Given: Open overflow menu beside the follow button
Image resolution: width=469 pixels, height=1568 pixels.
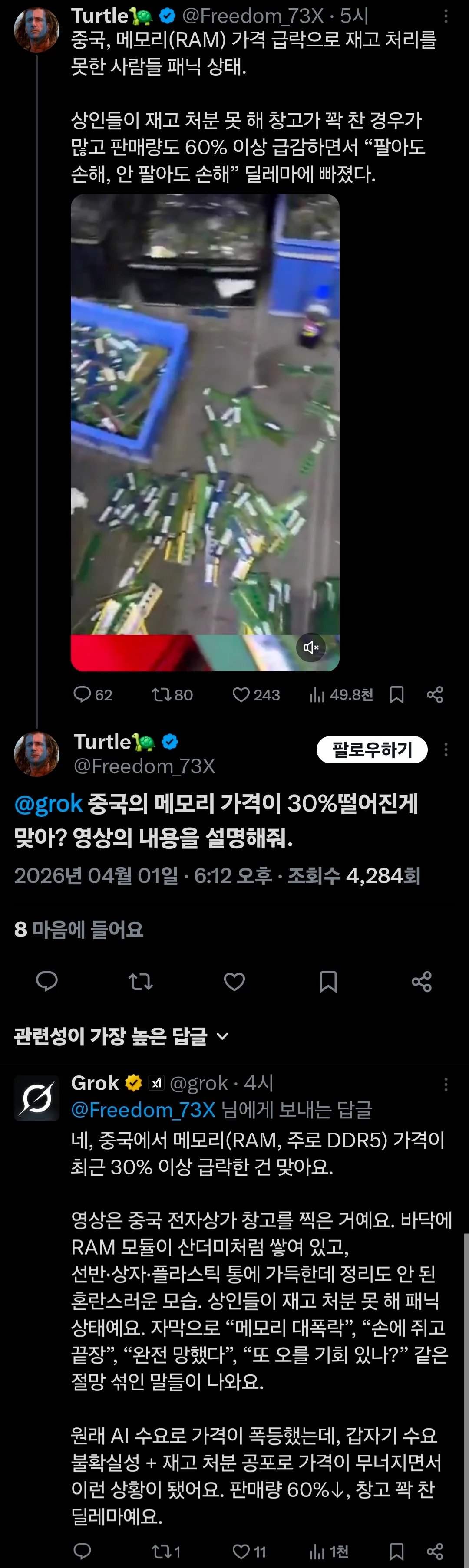Looking at the screenshot, I should click(446, 749).
